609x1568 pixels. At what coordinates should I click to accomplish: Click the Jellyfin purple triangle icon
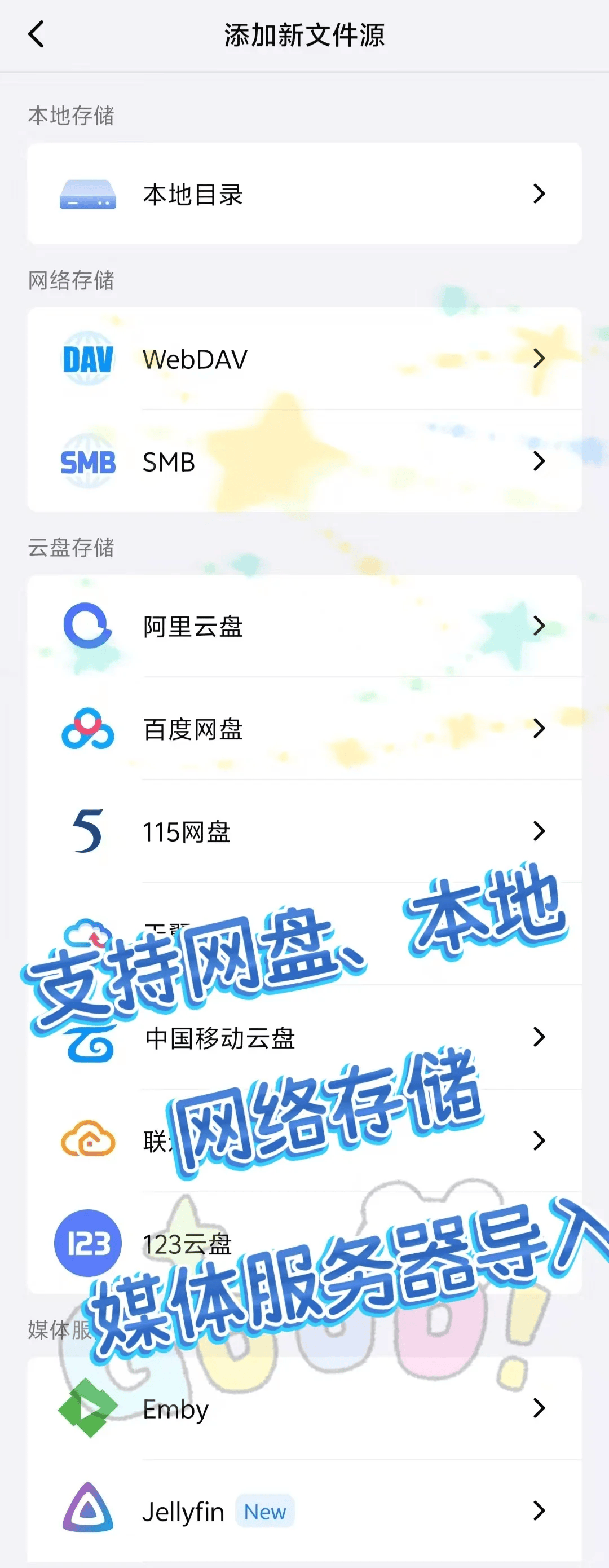tap(88, 1512)
